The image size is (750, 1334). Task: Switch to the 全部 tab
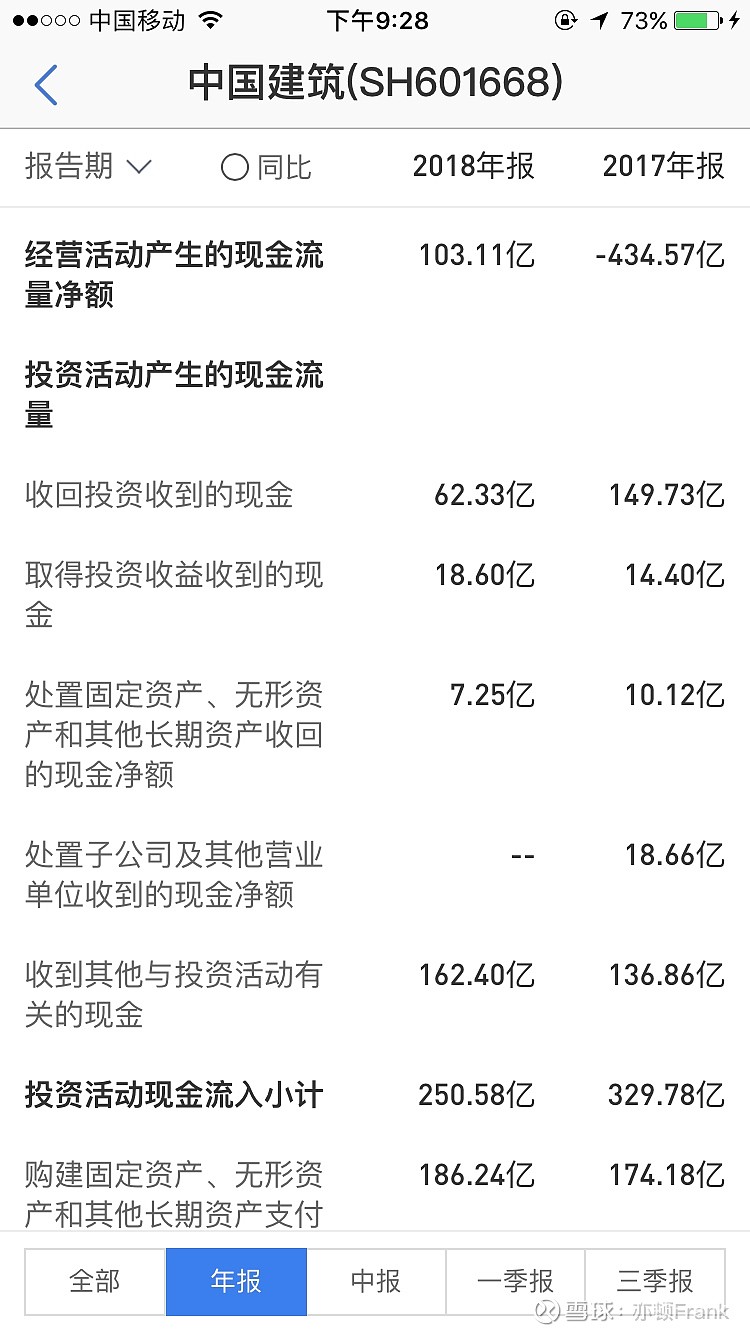[94, 1281]
